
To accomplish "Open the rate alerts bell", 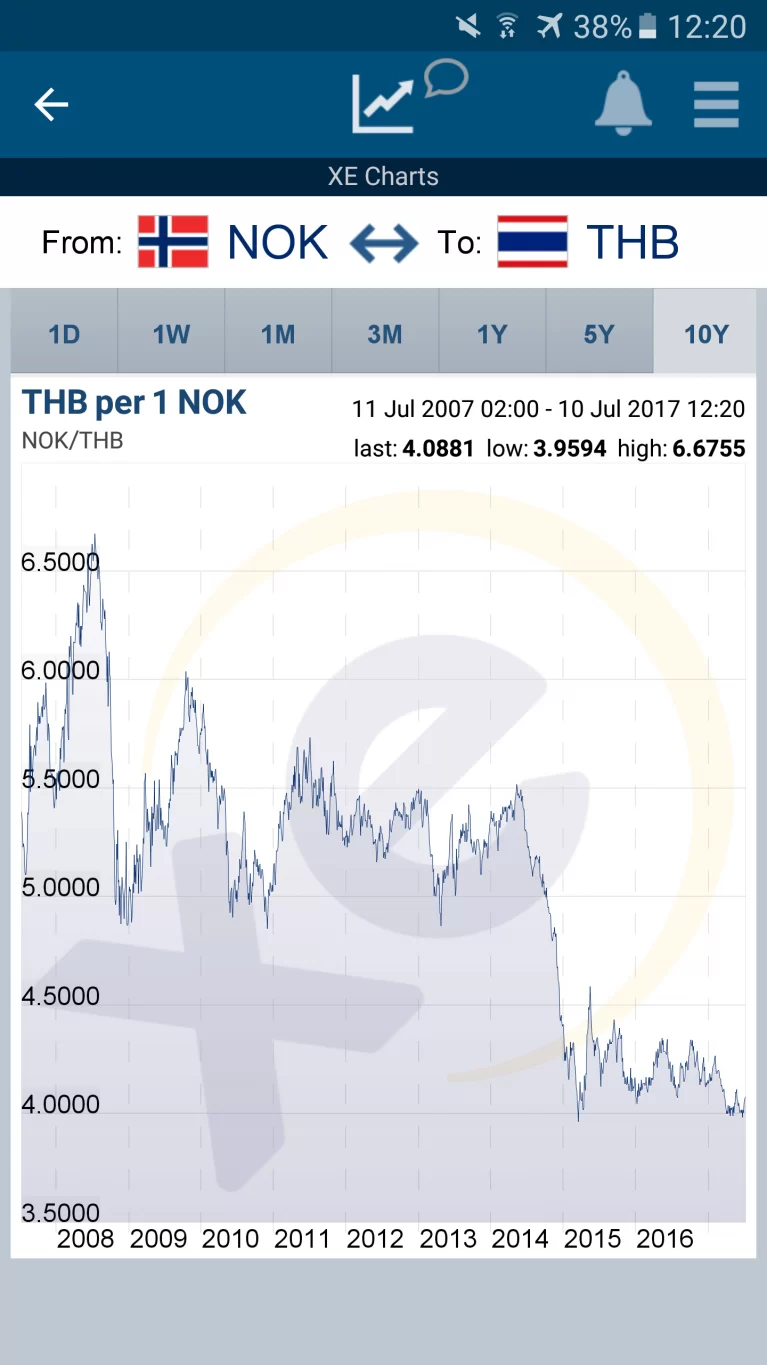I will coord(623,104).
